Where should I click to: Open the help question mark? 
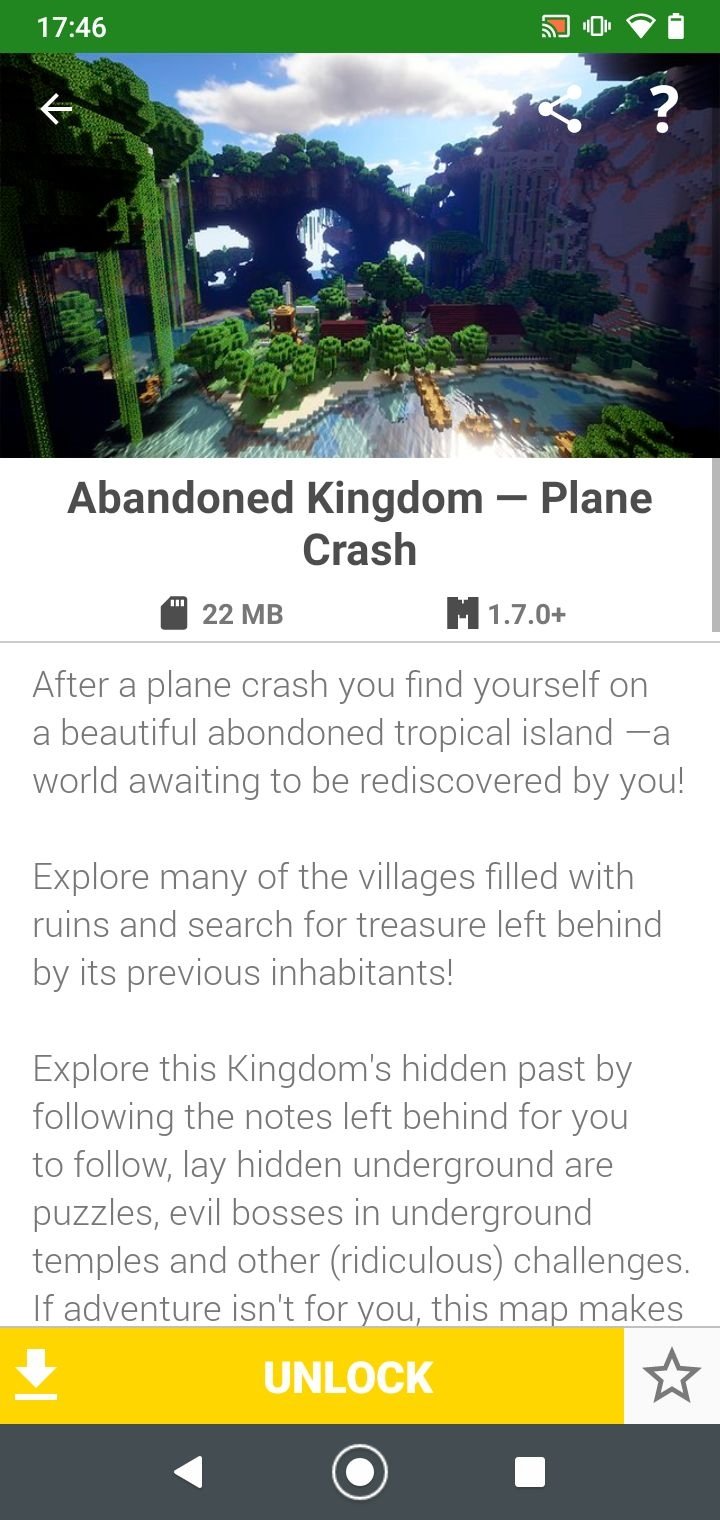[x=664, y=109]
